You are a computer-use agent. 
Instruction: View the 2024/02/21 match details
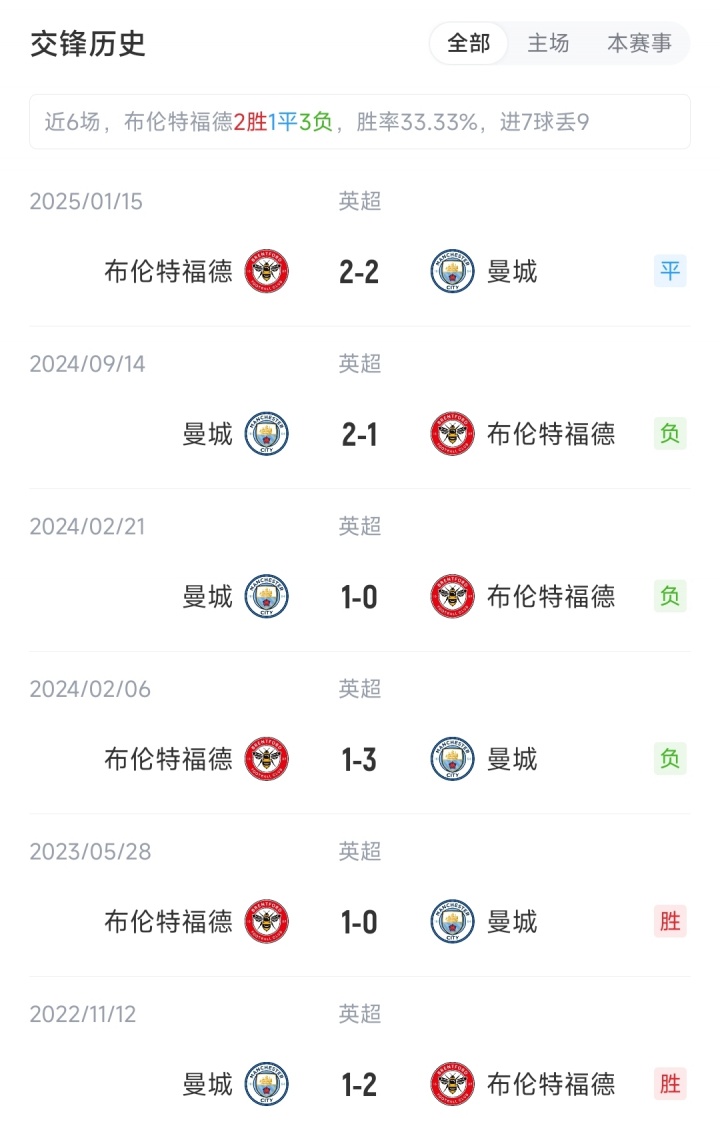[x=359, y=597]
